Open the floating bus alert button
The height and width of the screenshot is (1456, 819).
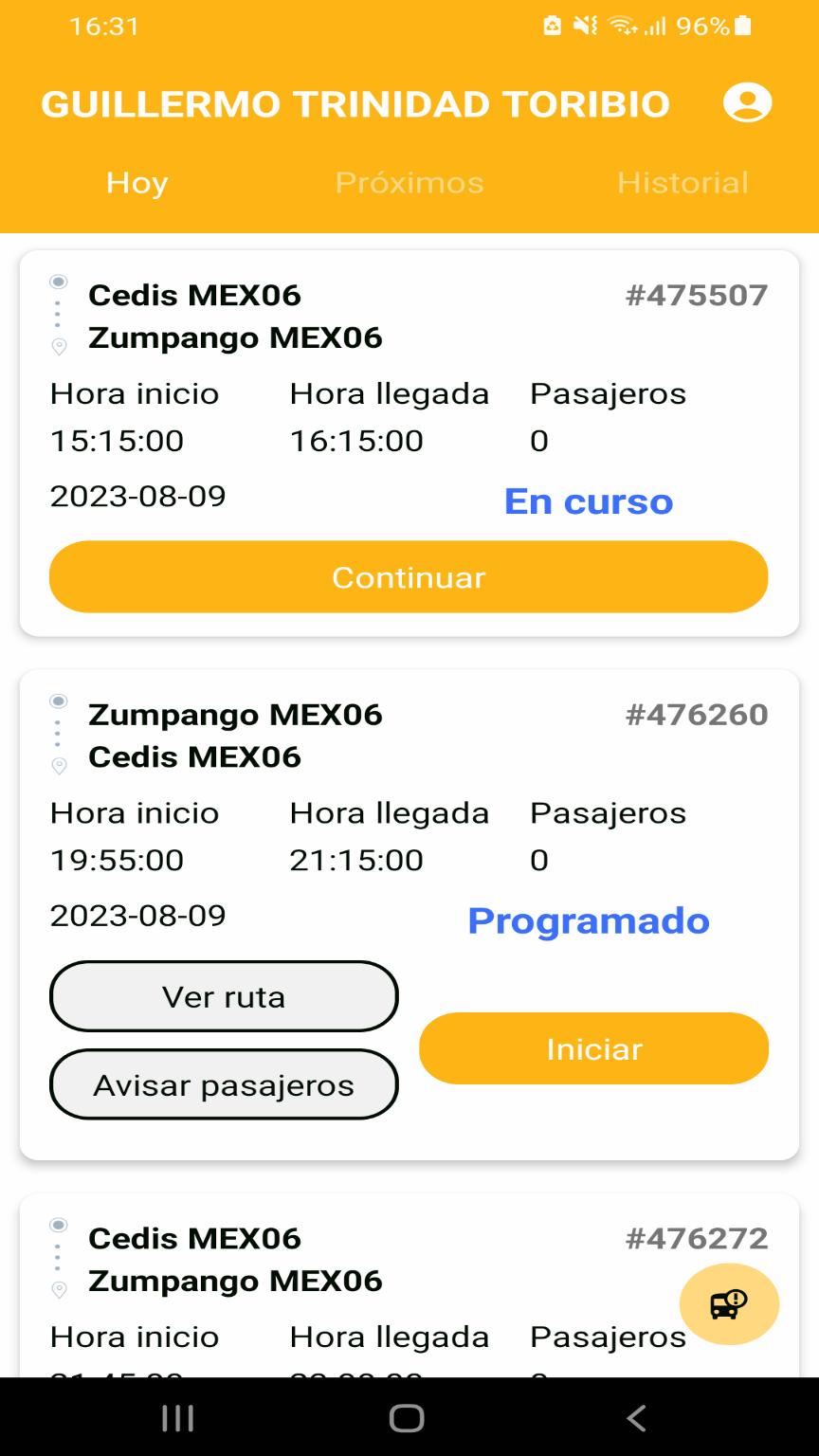pyautogui.click(x=729, y=1304)
